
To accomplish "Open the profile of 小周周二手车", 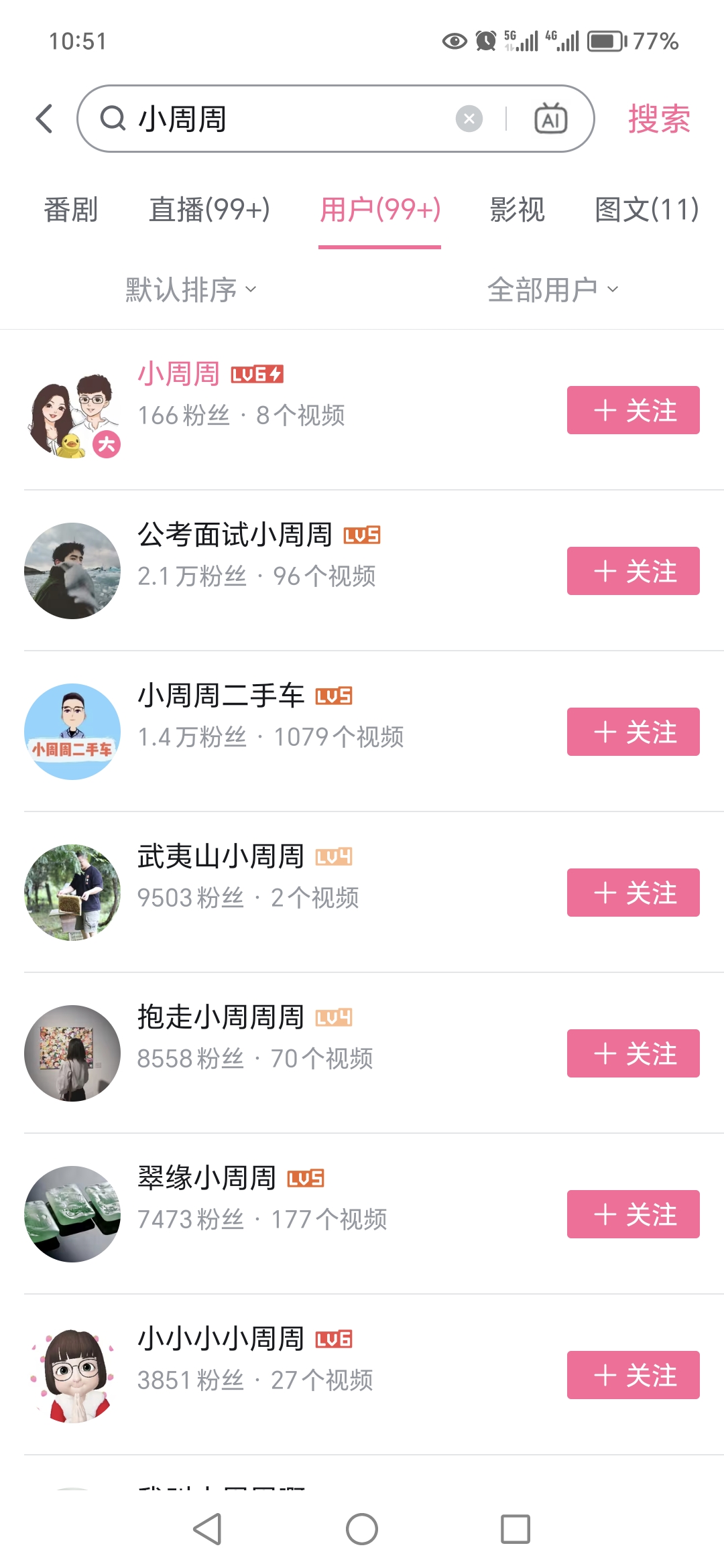I will (221, 697).
